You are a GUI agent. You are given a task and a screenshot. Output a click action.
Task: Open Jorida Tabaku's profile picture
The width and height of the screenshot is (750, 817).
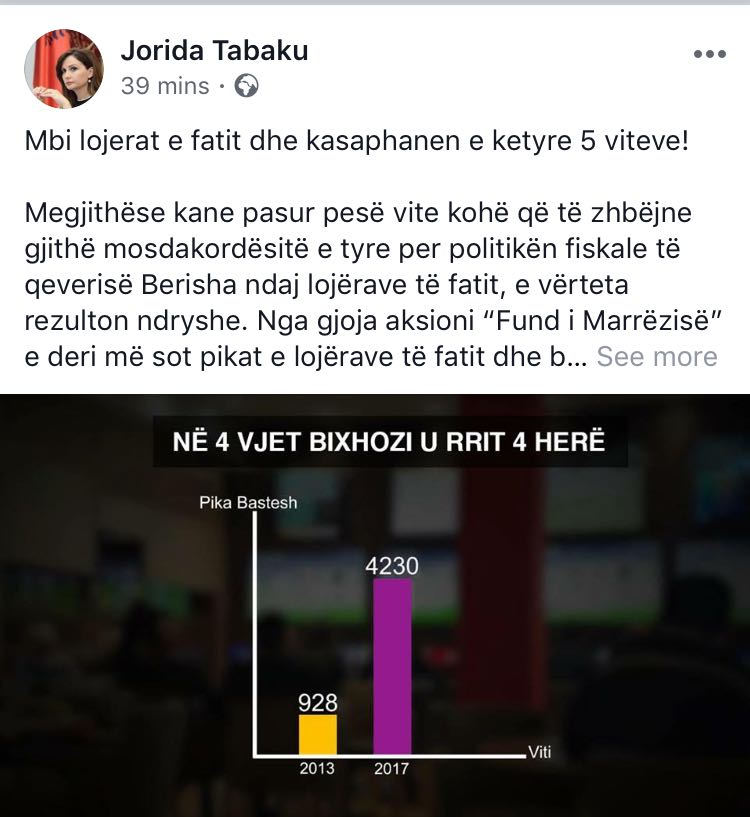63,68
